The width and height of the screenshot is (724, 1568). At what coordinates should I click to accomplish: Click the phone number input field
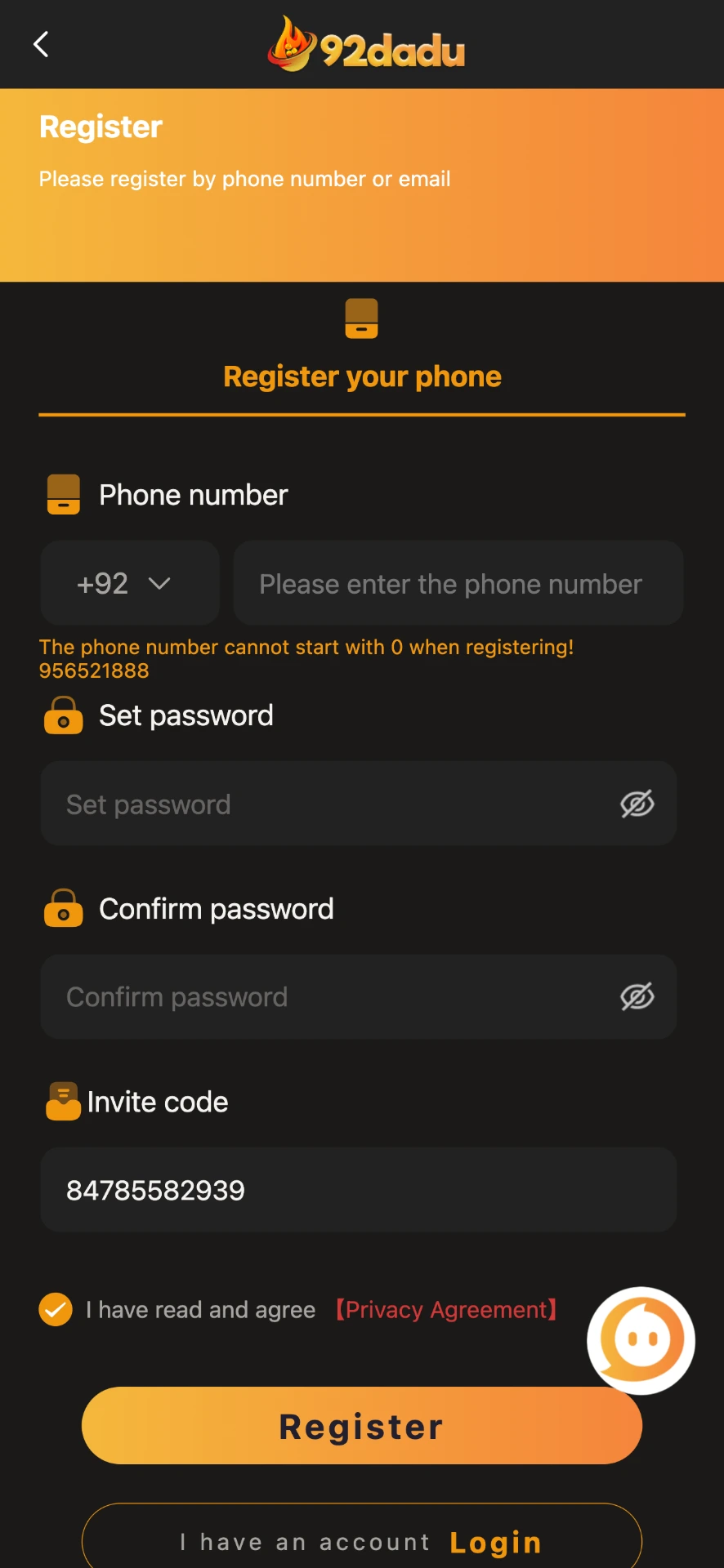[458, 583]
